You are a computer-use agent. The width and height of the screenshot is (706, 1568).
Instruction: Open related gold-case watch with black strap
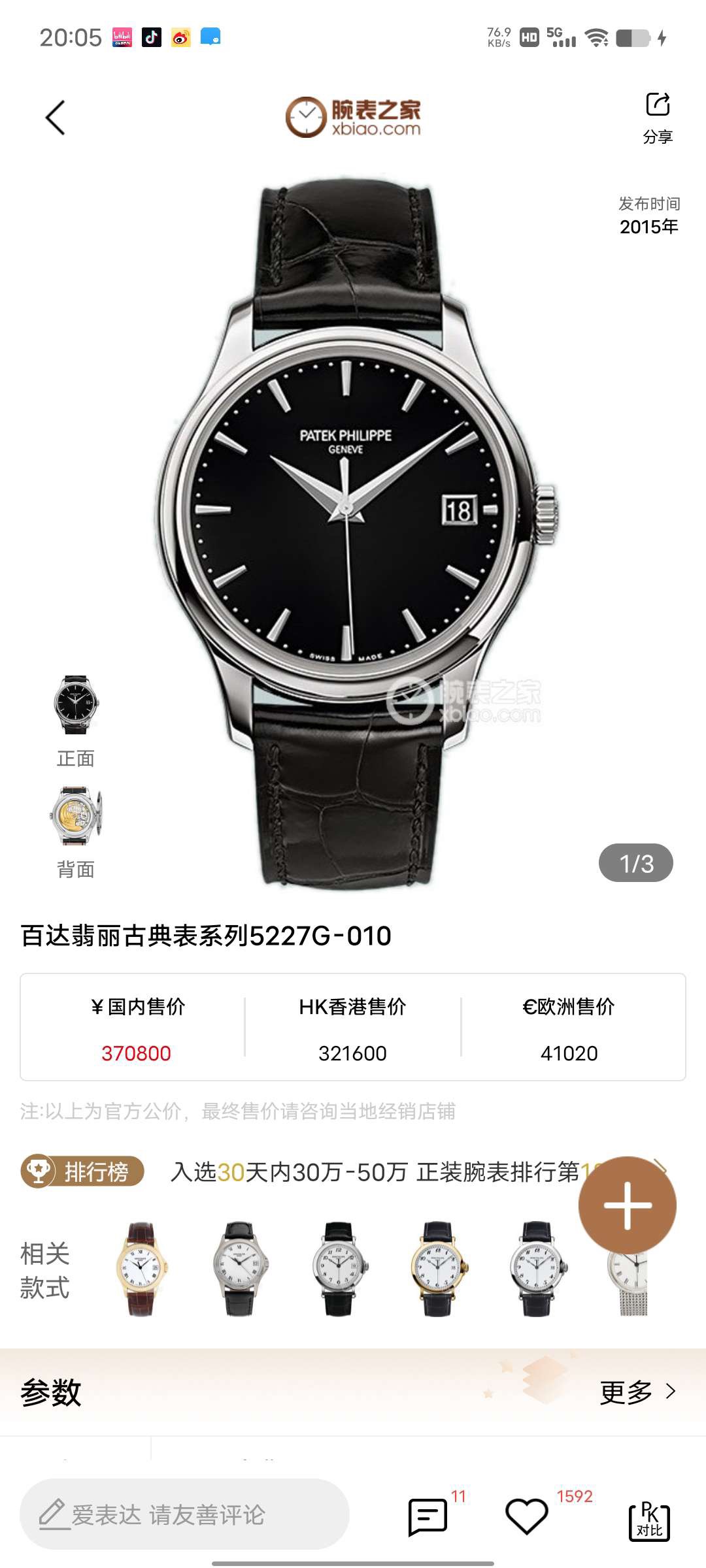click(438, 1269)
